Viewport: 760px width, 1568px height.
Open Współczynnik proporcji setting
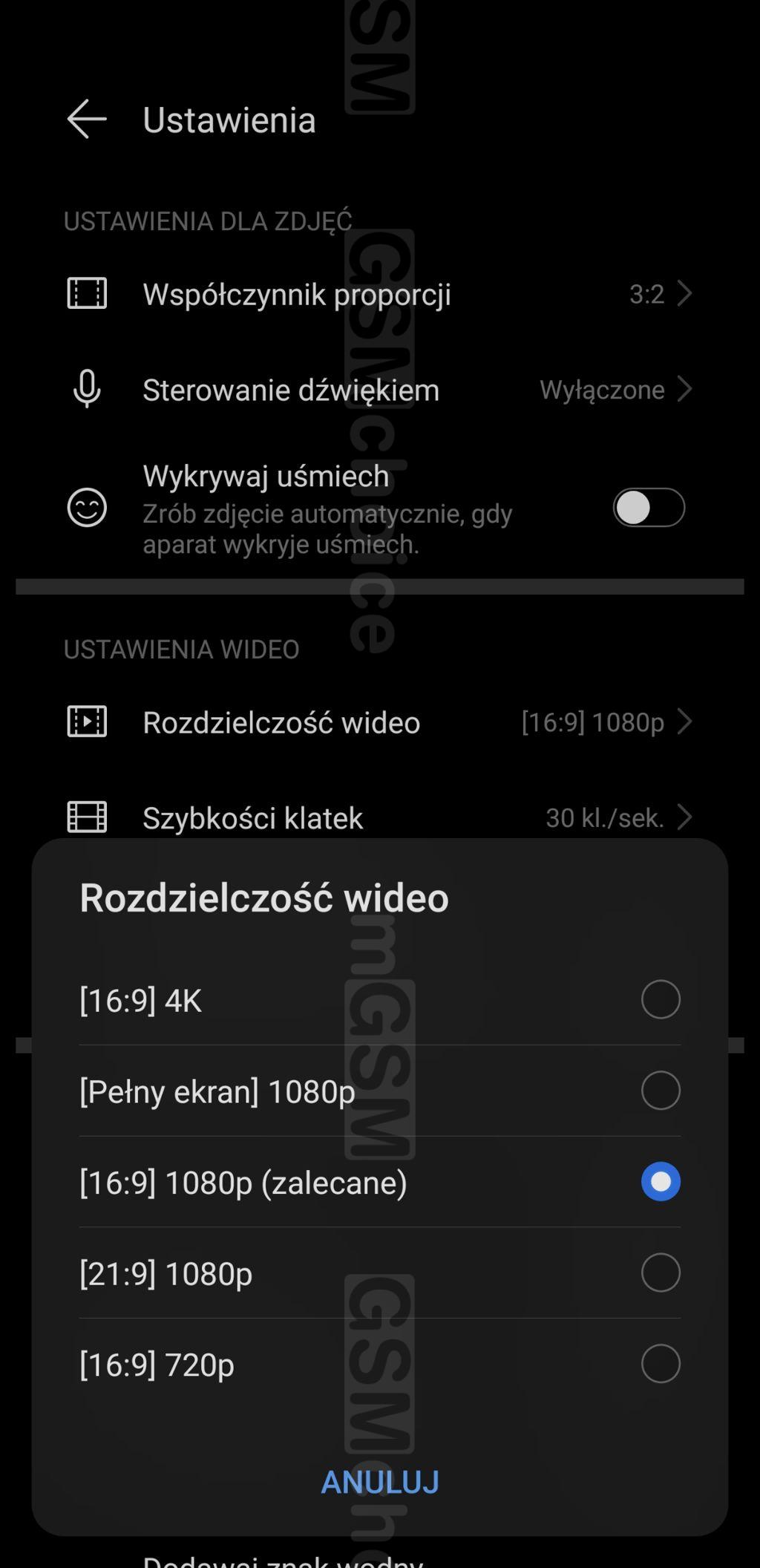coord(379,294)
